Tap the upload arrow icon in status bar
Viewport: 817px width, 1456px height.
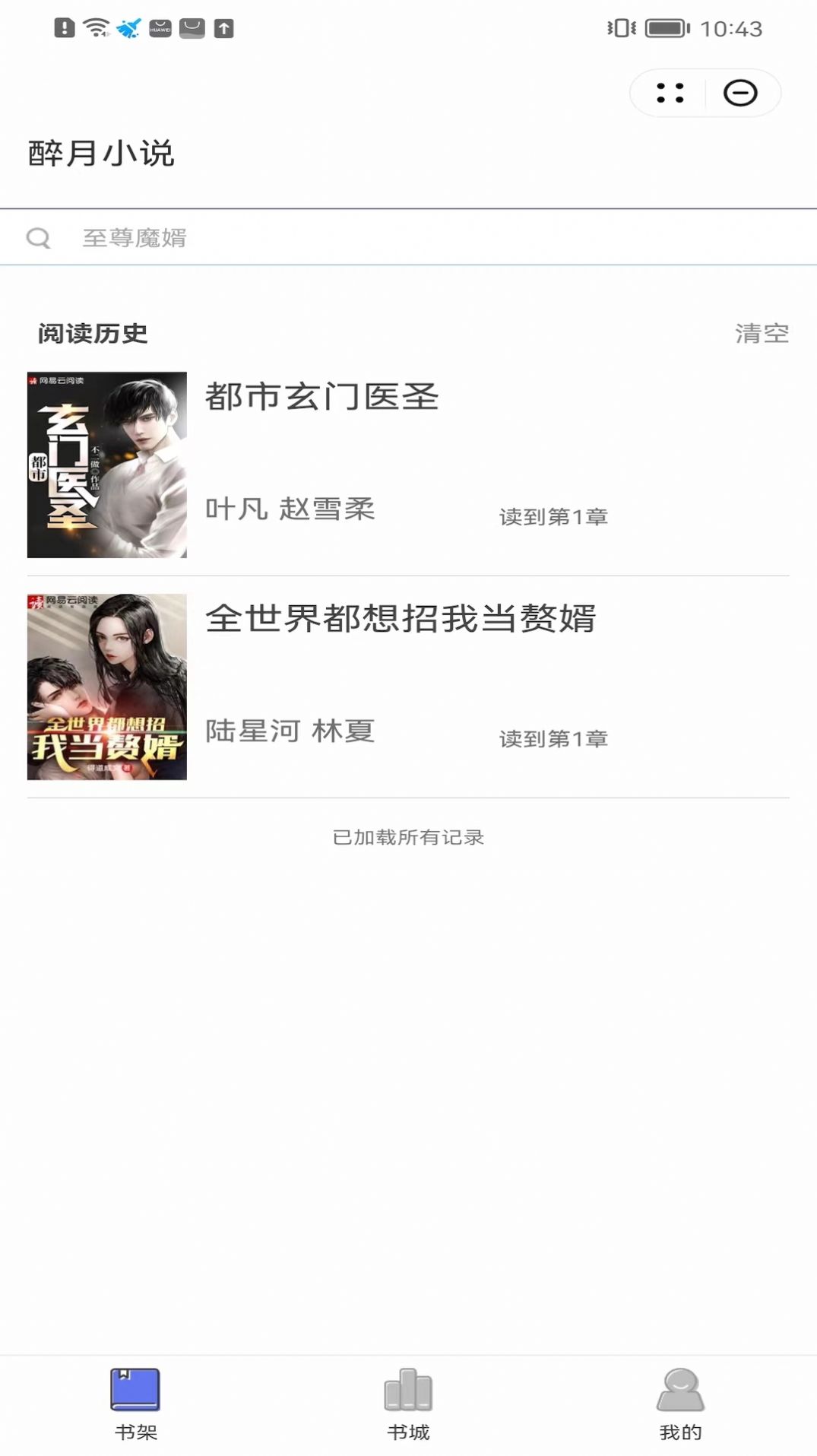click(221, 28)
